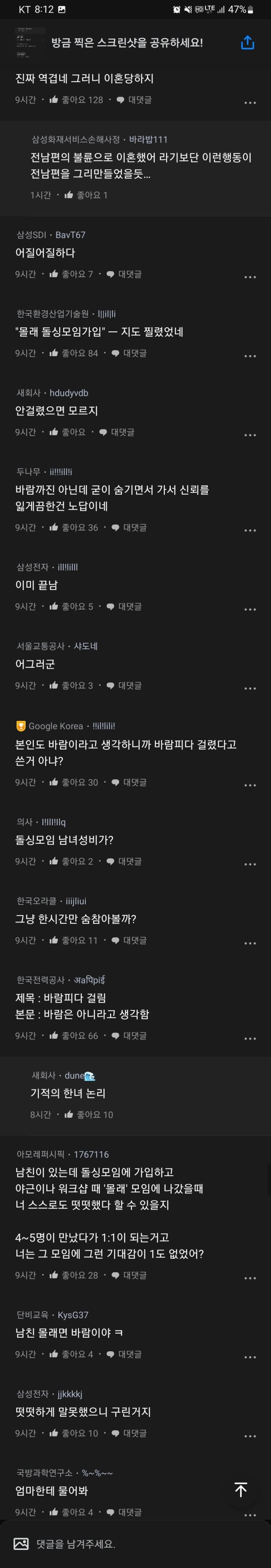The image size is (271, 1568).
Task: Like the 한국전력공사 user's comment
Action: tap(73, 1036)
